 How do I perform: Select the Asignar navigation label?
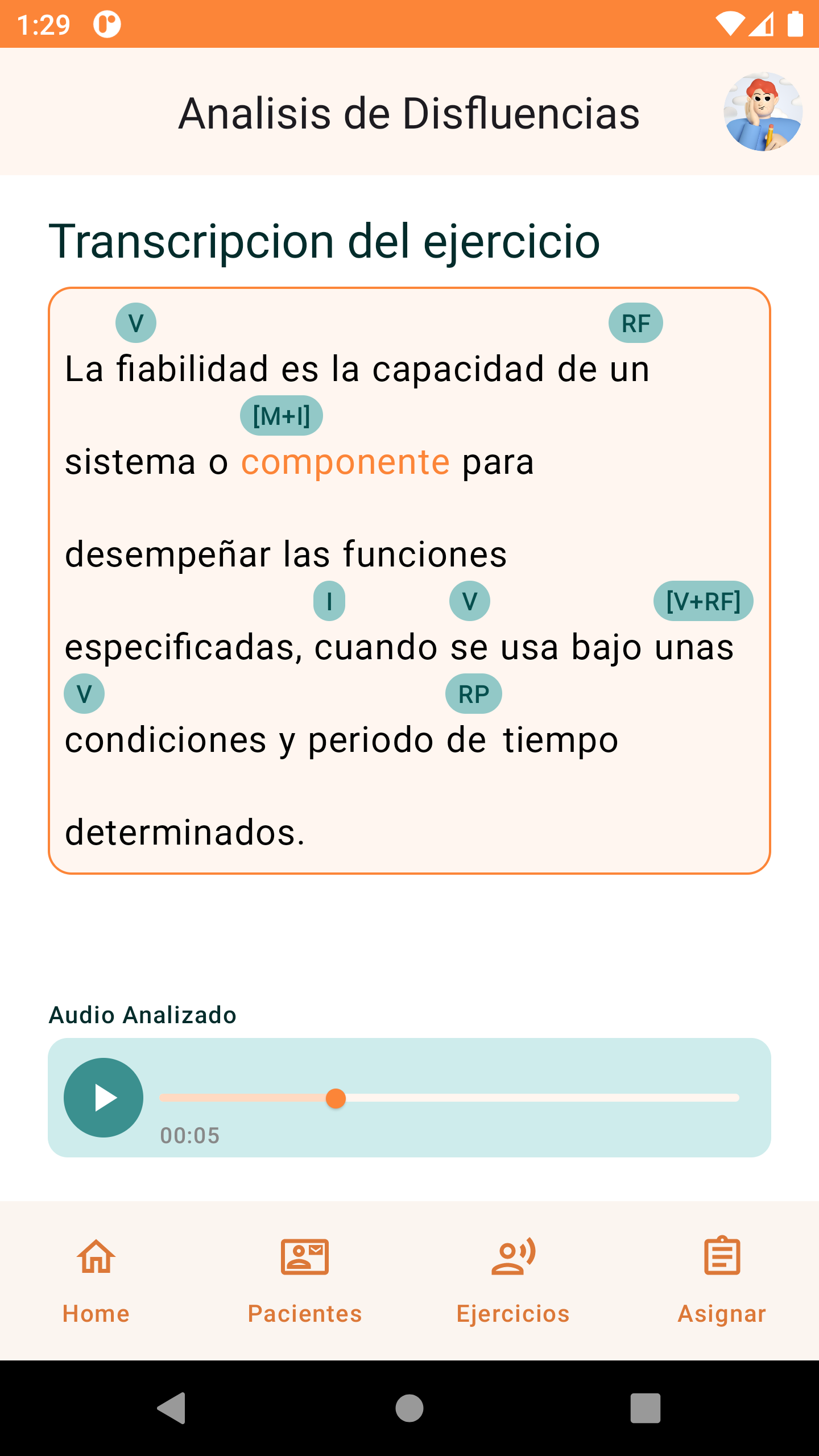tap(722, 1314)
